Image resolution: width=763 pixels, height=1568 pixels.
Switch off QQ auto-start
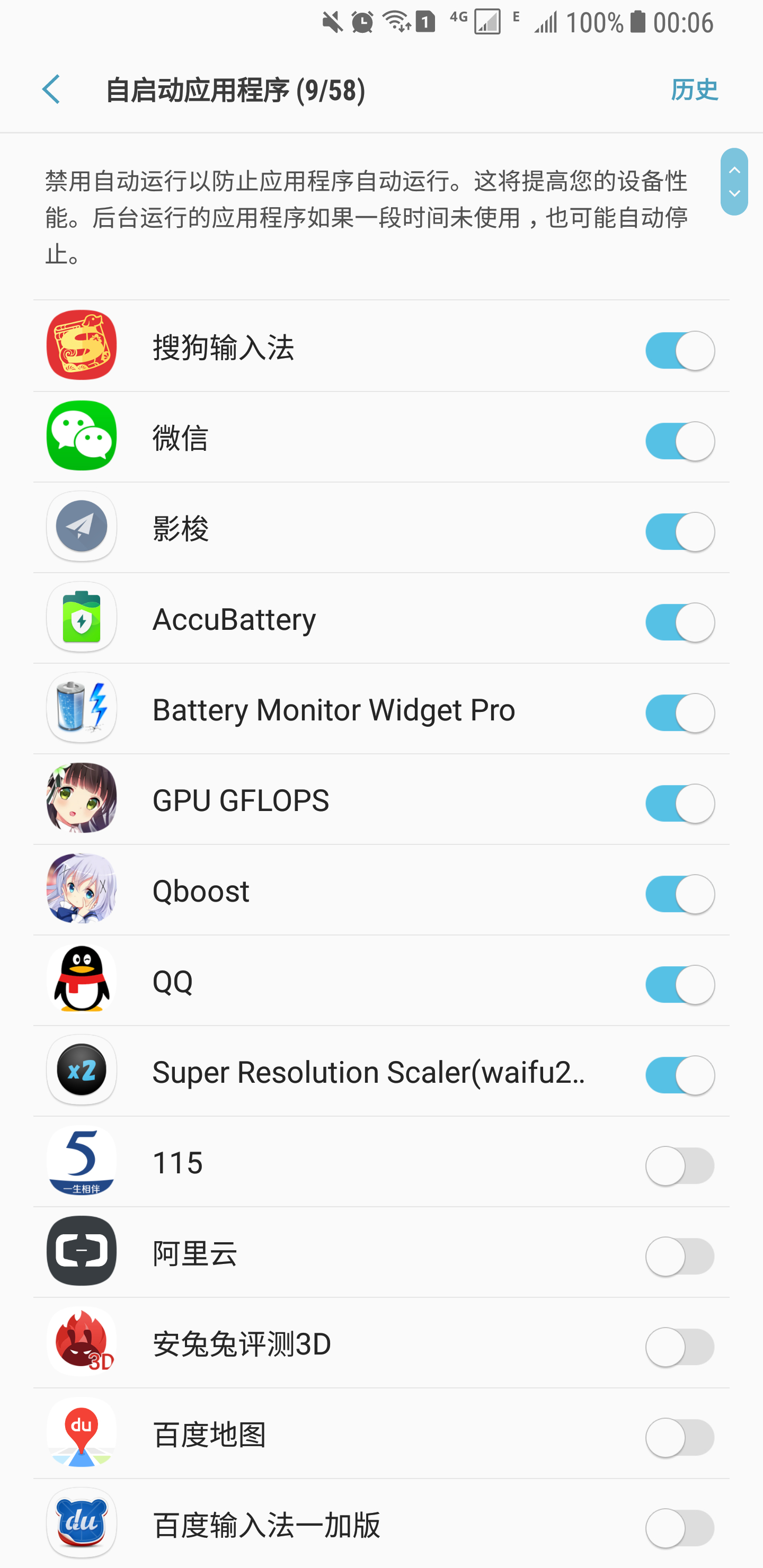[680, 985]
